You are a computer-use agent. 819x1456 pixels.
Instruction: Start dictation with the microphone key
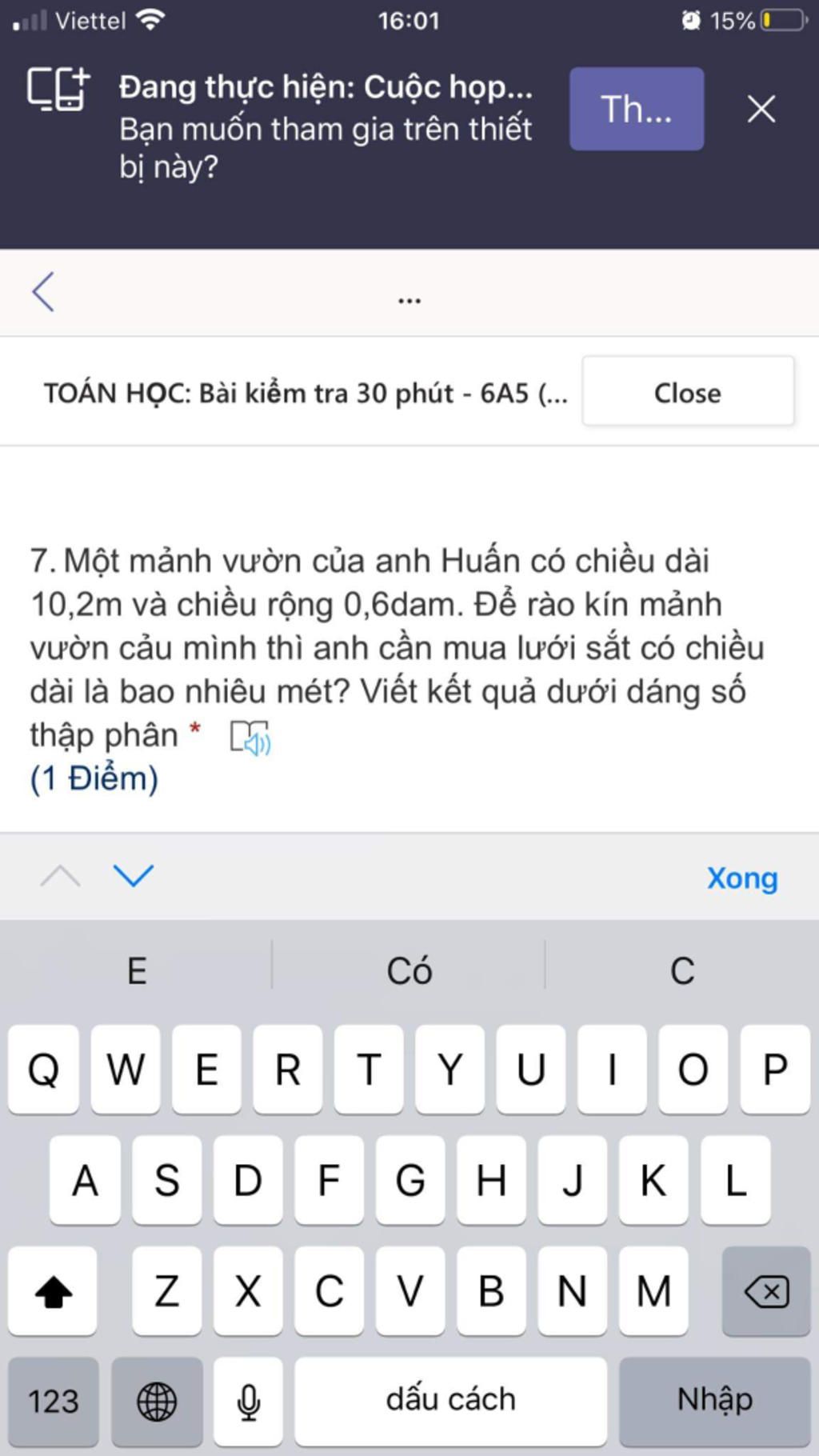249,1401
